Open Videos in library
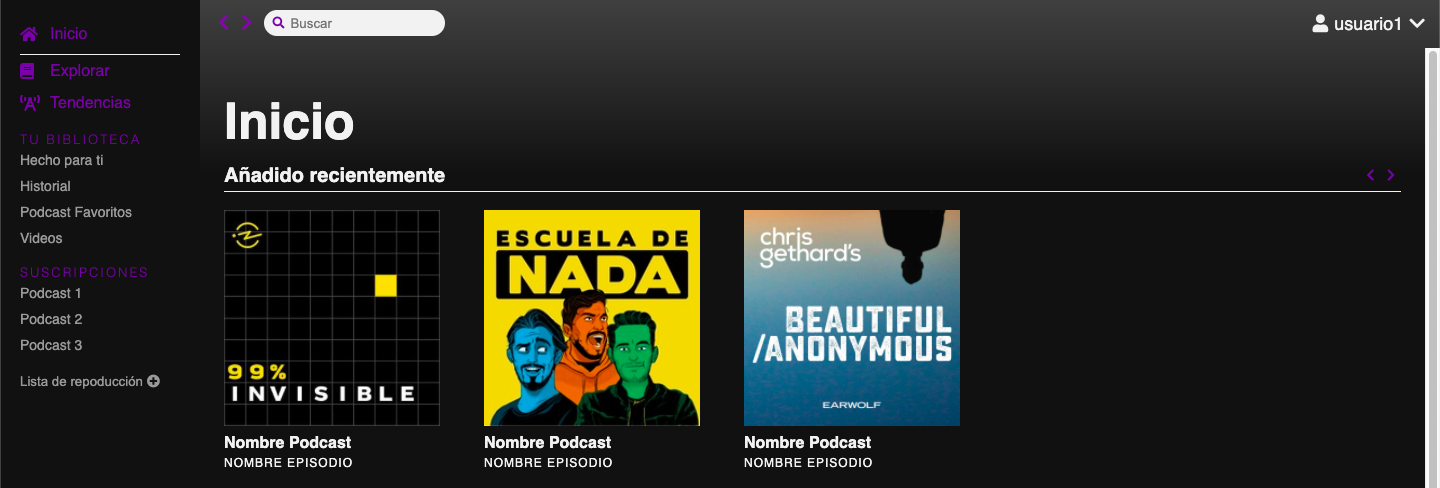Screen dimensions: 1440x488 (x=41, y=238)
